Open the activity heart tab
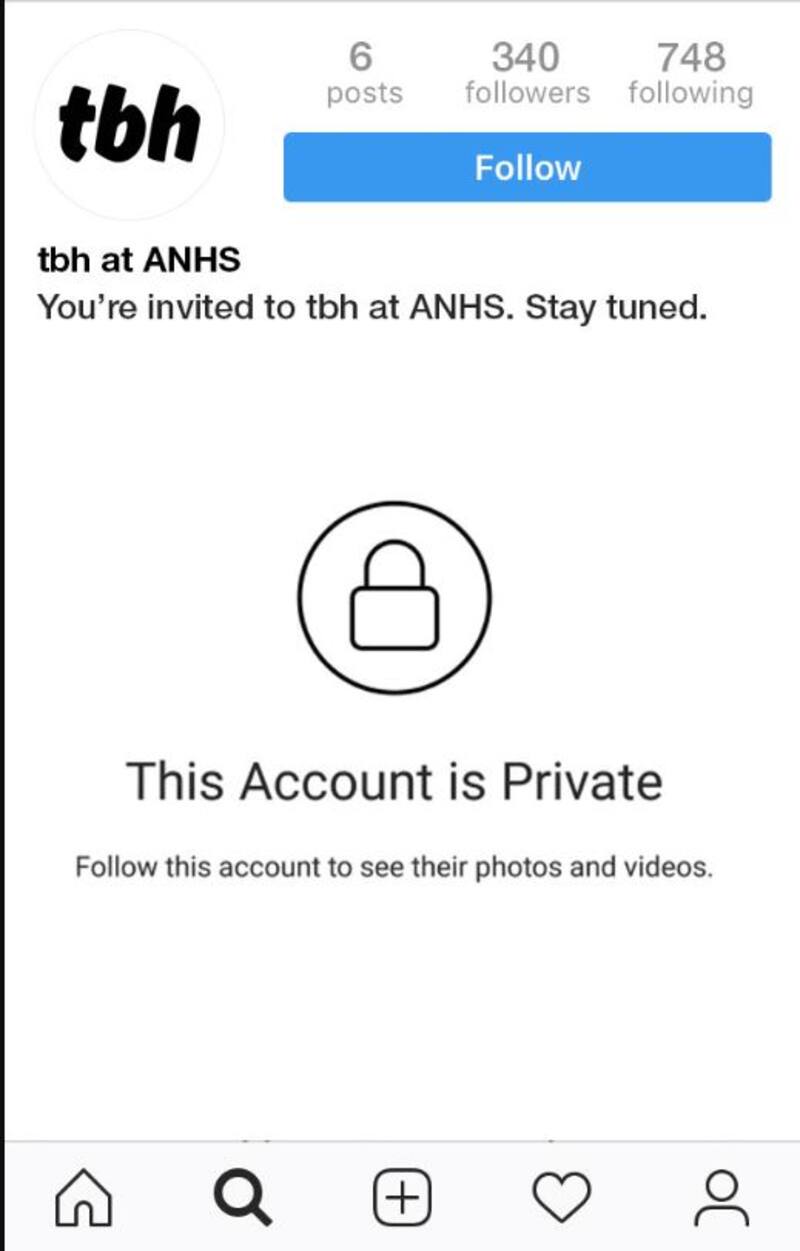 coord(561,1197)
